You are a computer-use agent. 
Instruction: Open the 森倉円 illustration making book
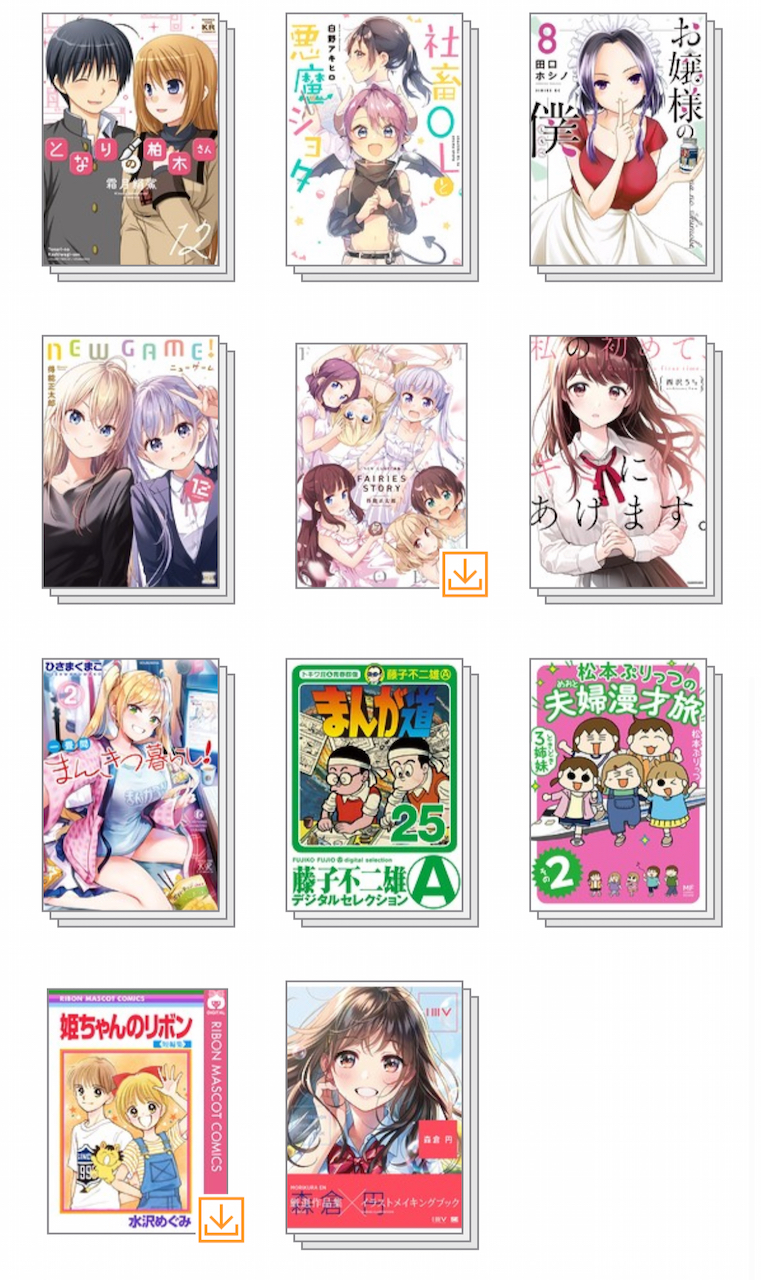pyautogui.click(x=374, y=1108)
